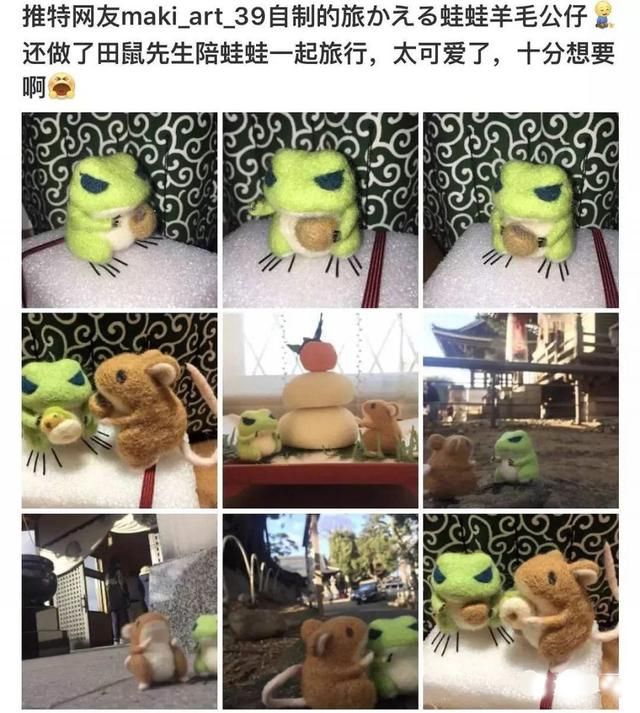Screen dimensions: 640x713
Task: View the last photo of frog hugging mouse
Action: click(x=520, y=610)
